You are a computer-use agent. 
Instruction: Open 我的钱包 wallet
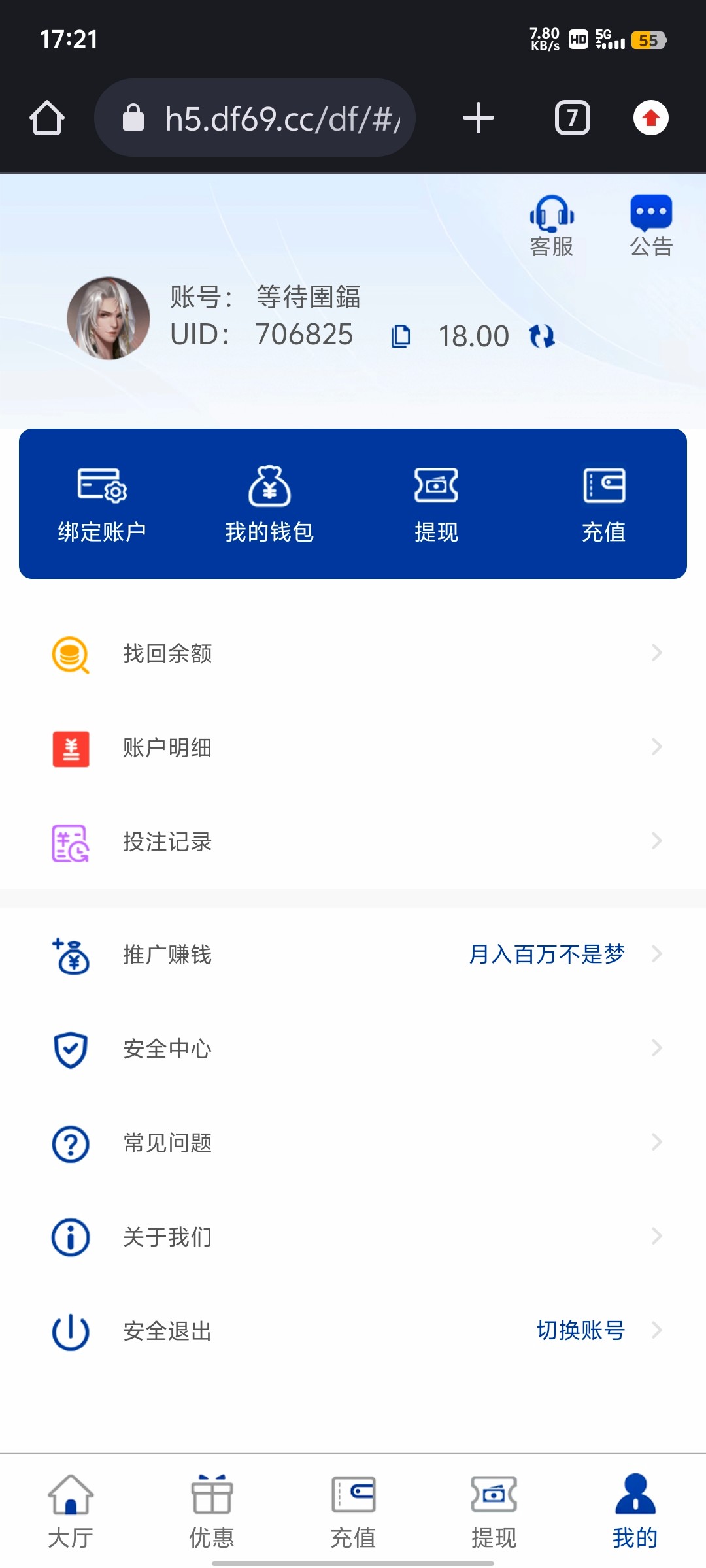coord(269,504)
